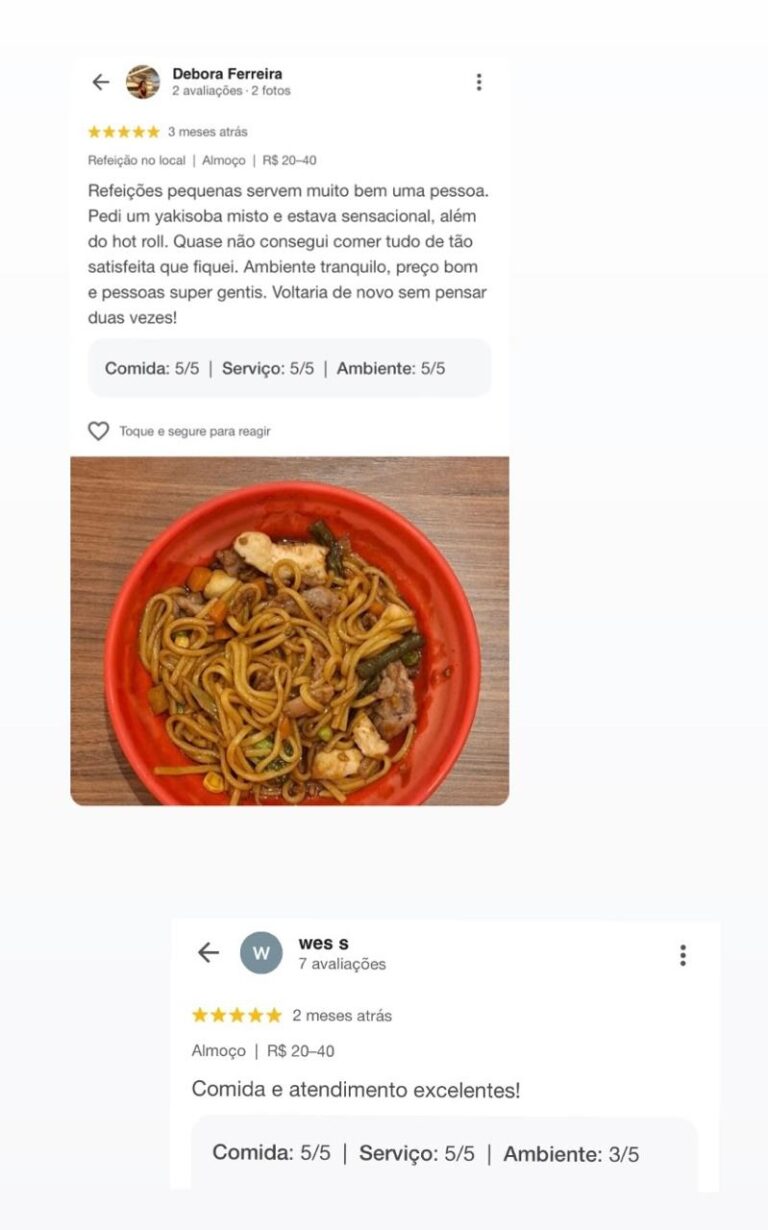Open the yakisoba dish photo
The width and height of the screenshot is (768, 1230).
[x=290, y=630]
